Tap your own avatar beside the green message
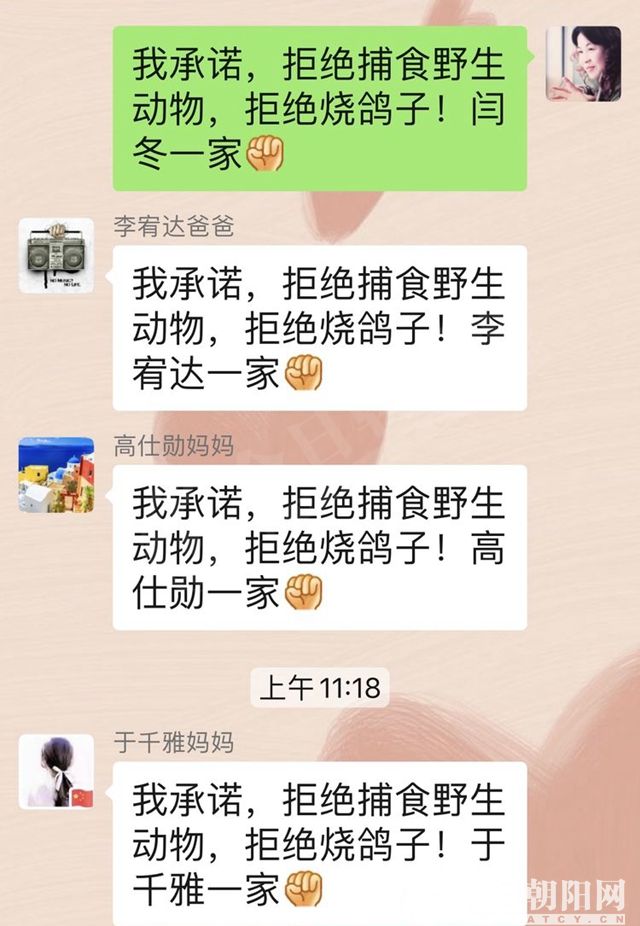640x926 pixels. coord(583,64)
